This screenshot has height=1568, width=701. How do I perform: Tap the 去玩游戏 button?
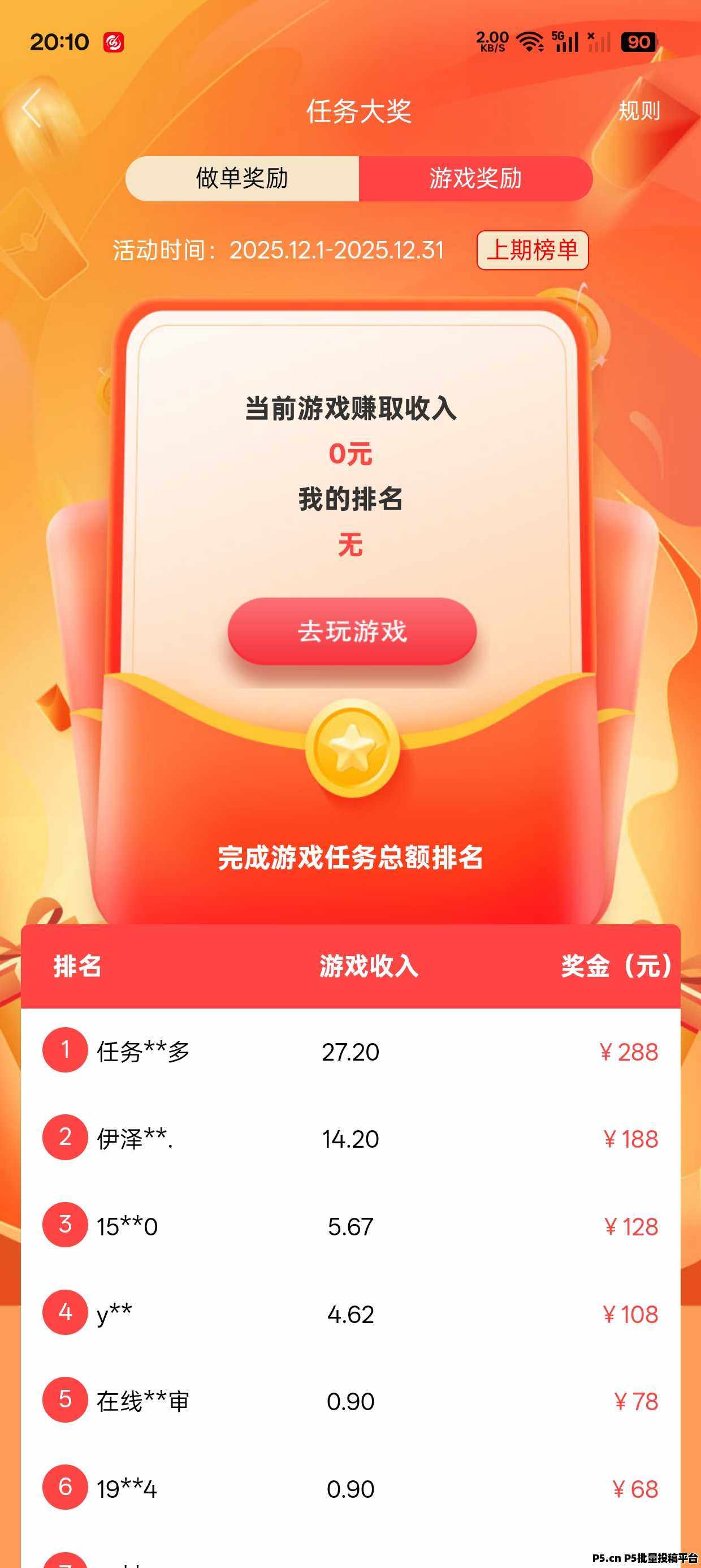pos(352,631)
